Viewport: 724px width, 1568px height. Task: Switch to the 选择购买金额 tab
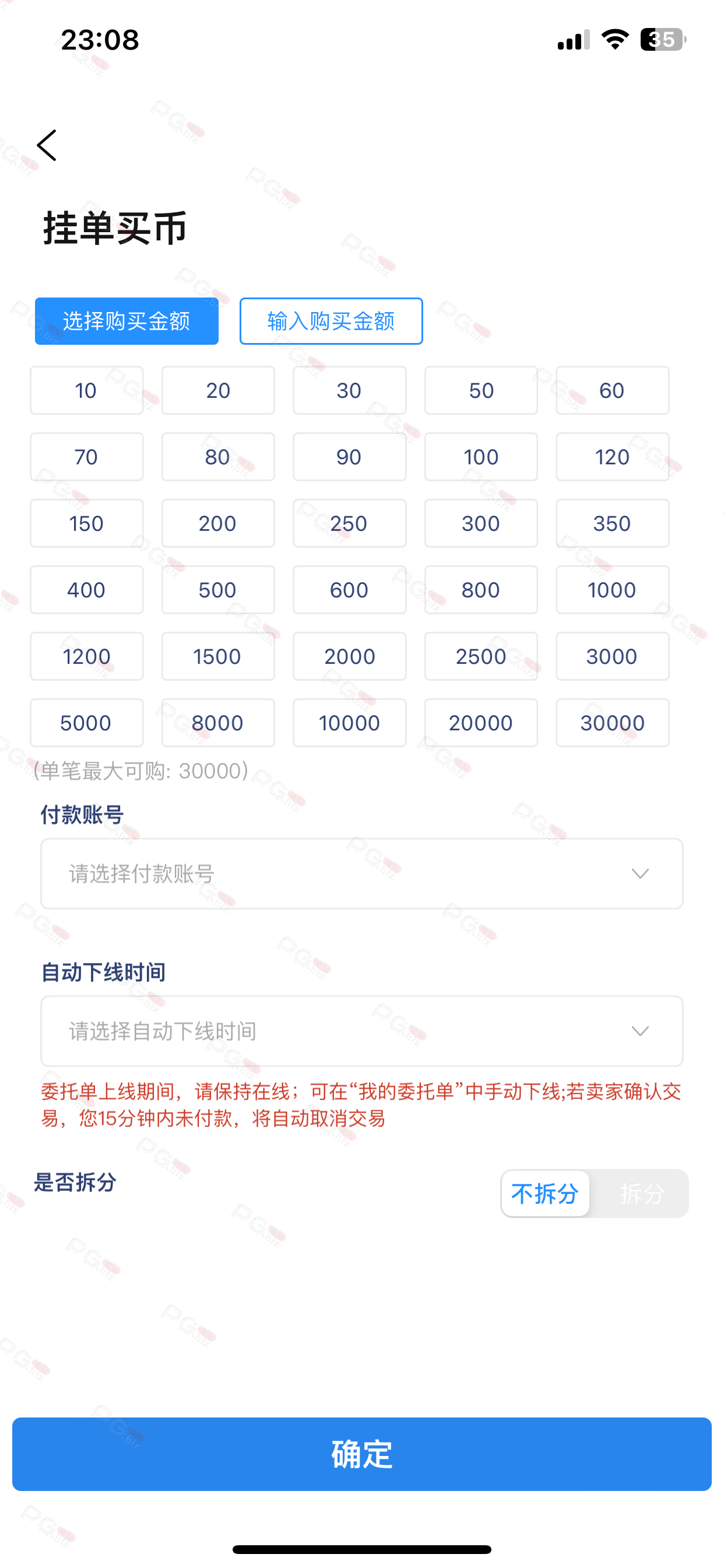click(x=126, y=321)
